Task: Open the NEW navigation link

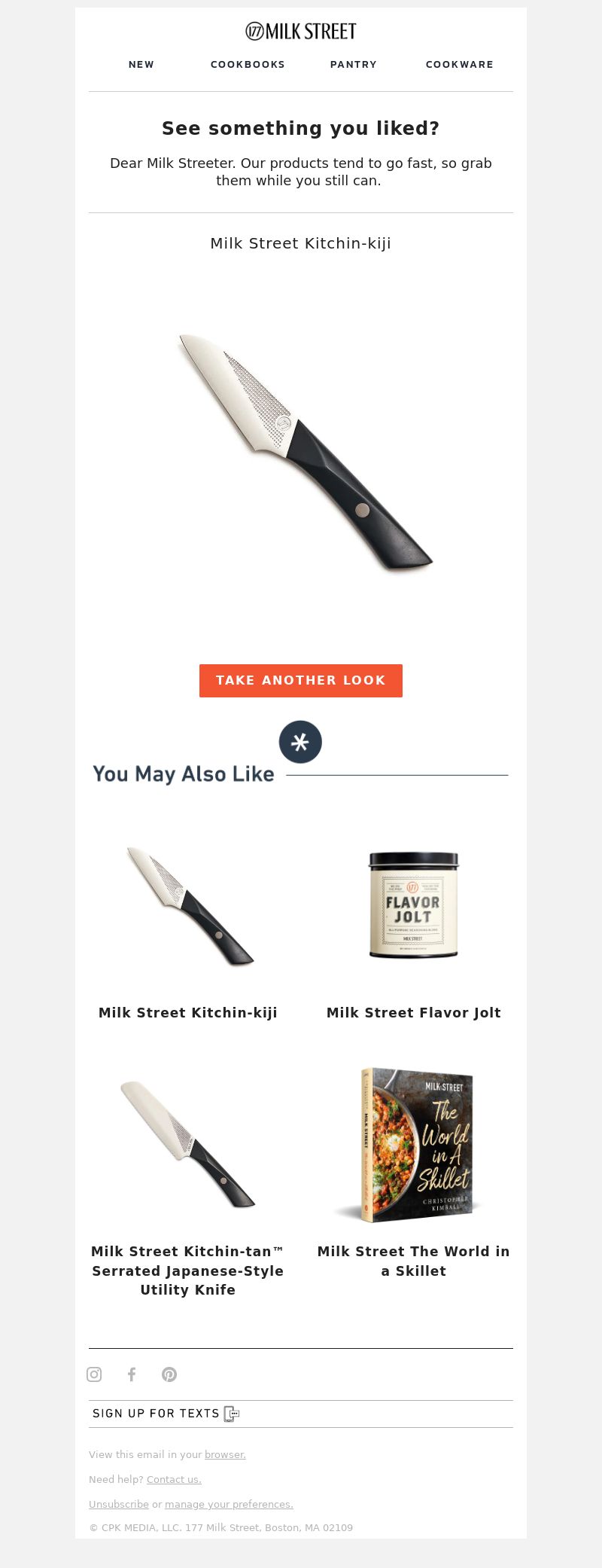Action: (141, 65)
